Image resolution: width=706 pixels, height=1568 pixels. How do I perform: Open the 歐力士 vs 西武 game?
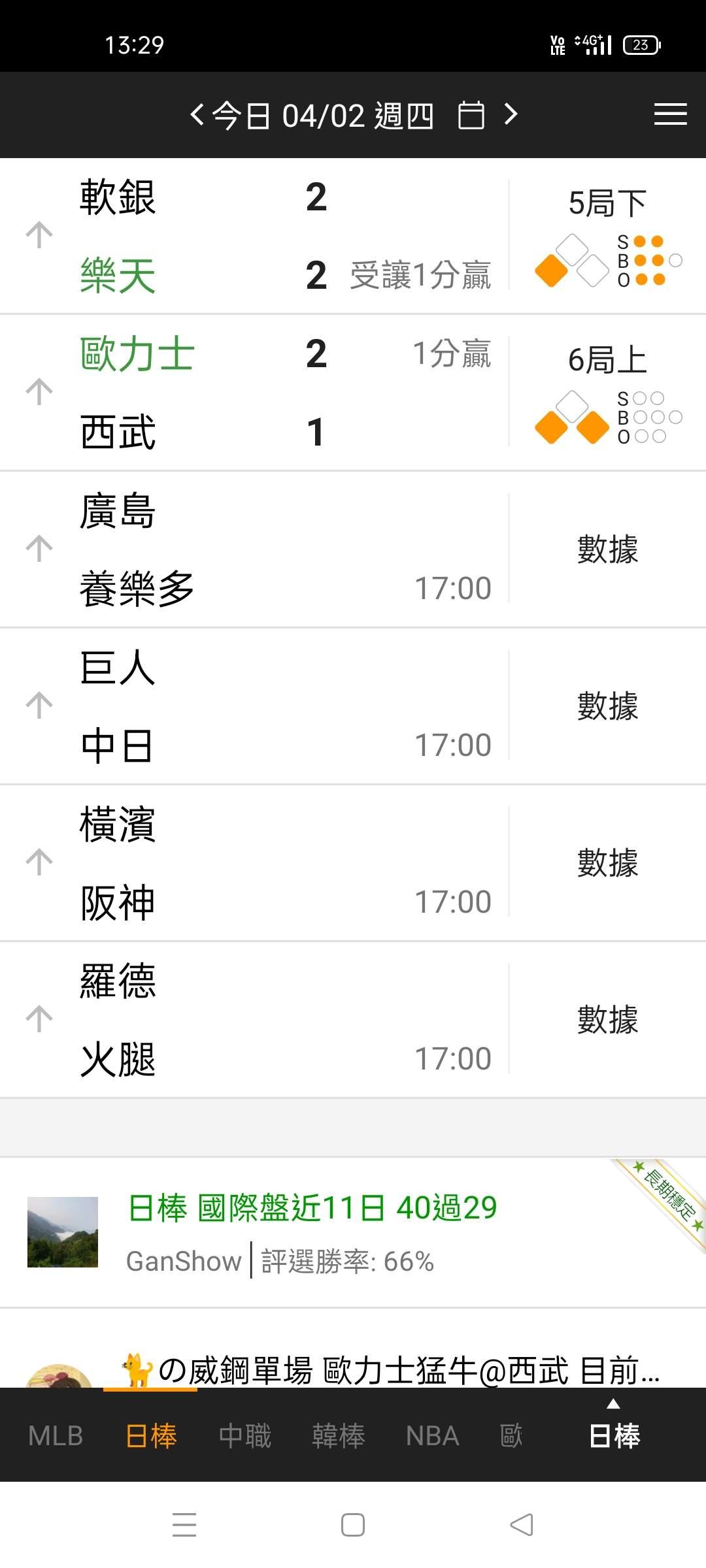point(261,393)
